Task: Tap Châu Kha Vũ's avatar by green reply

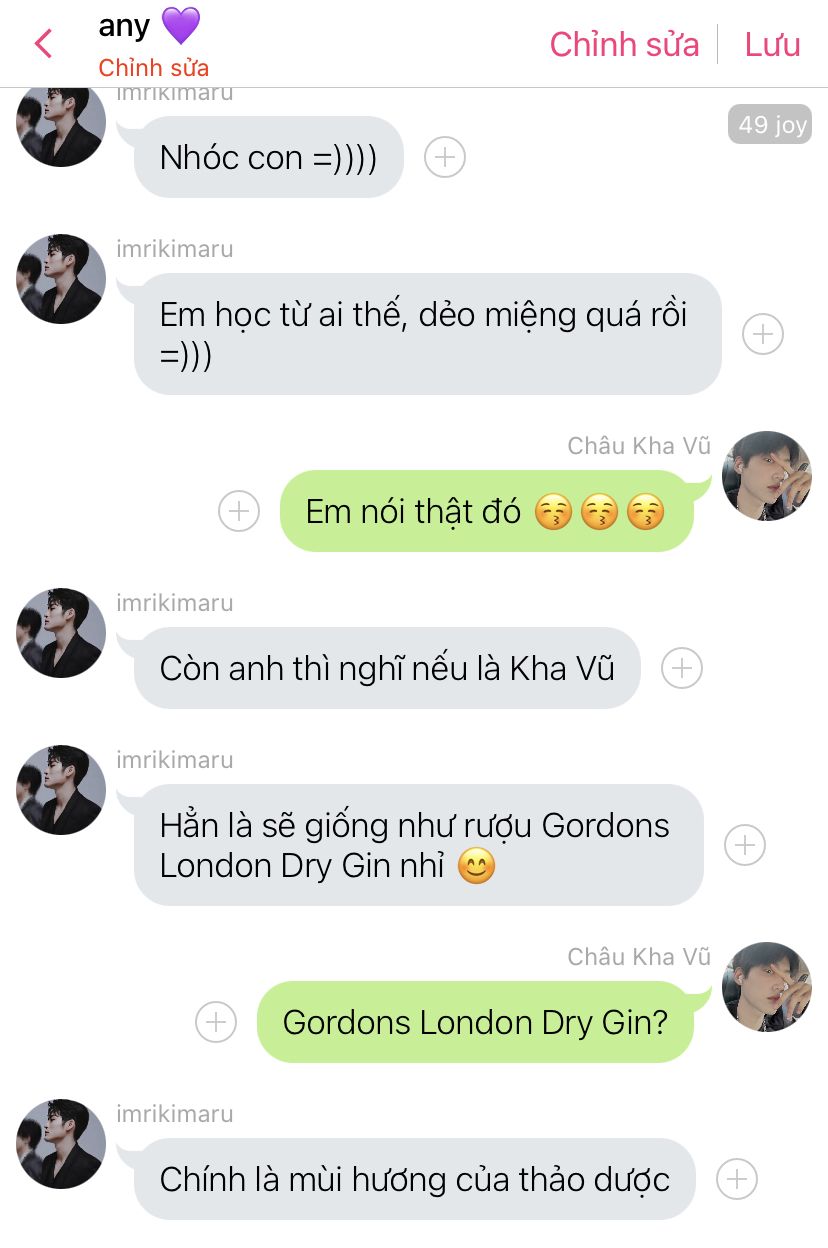Action: pos(767,476)
